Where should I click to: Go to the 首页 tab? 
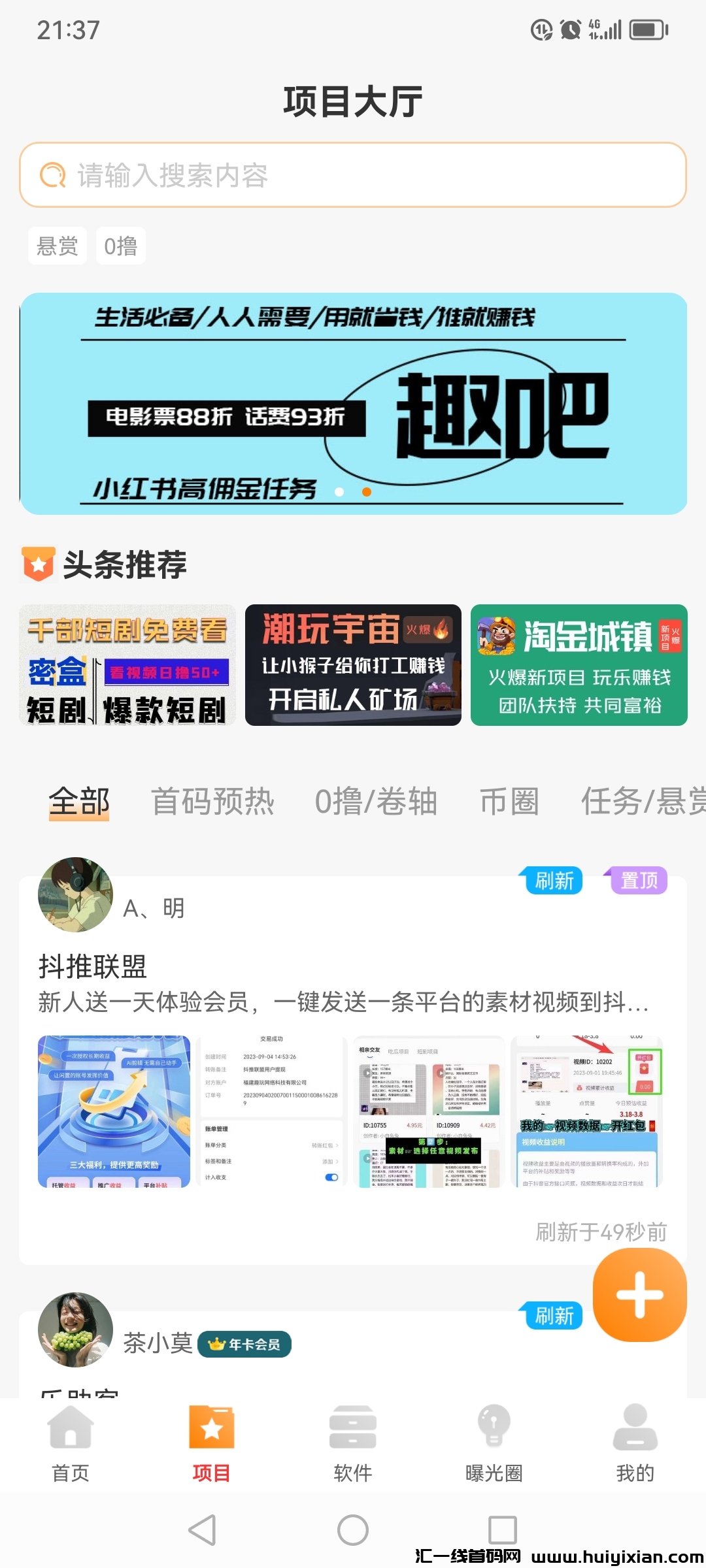click(71, 1443)
